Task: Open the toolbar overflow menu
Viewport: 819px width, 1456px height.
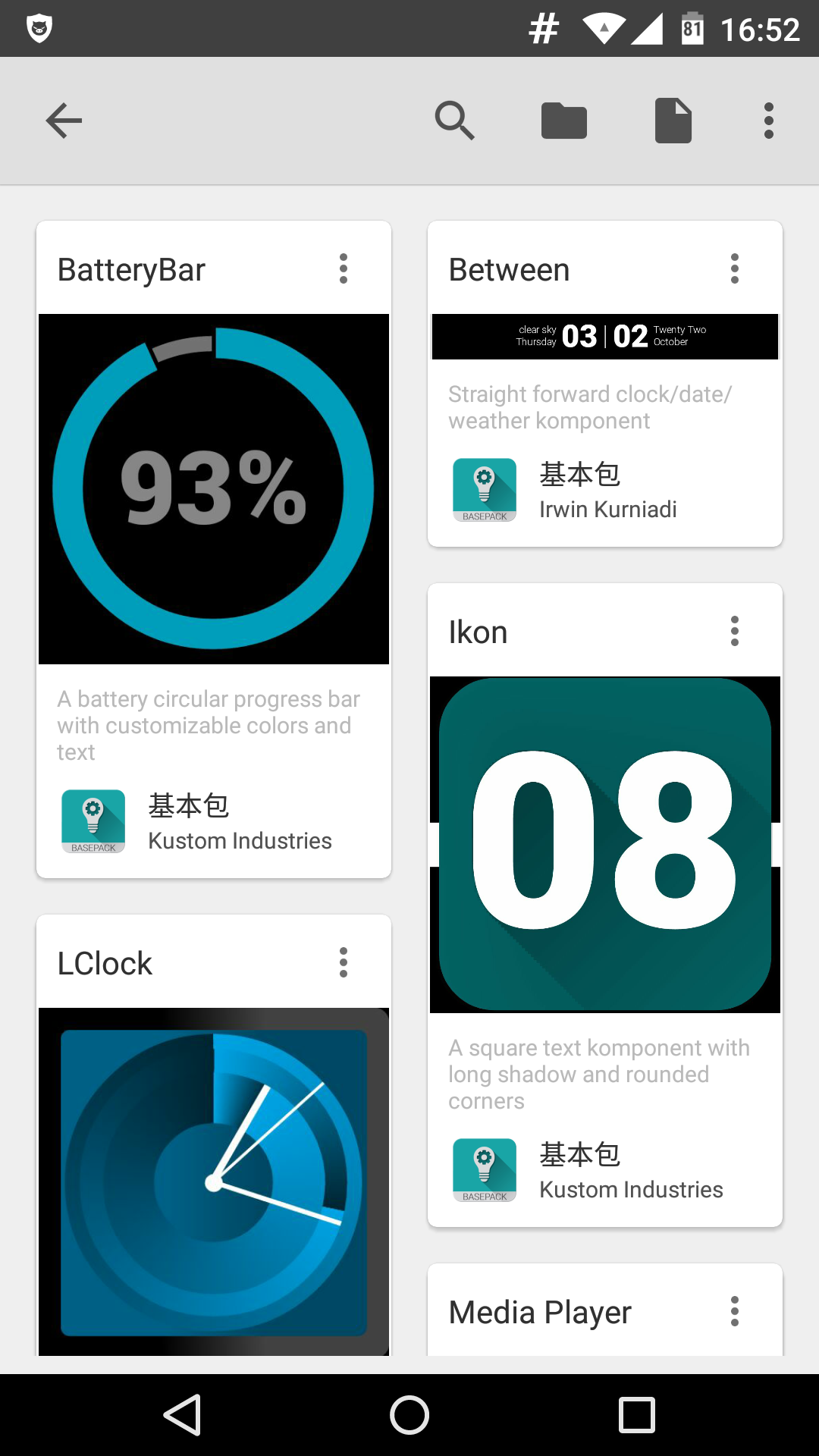Action: [x=769, y=121]
